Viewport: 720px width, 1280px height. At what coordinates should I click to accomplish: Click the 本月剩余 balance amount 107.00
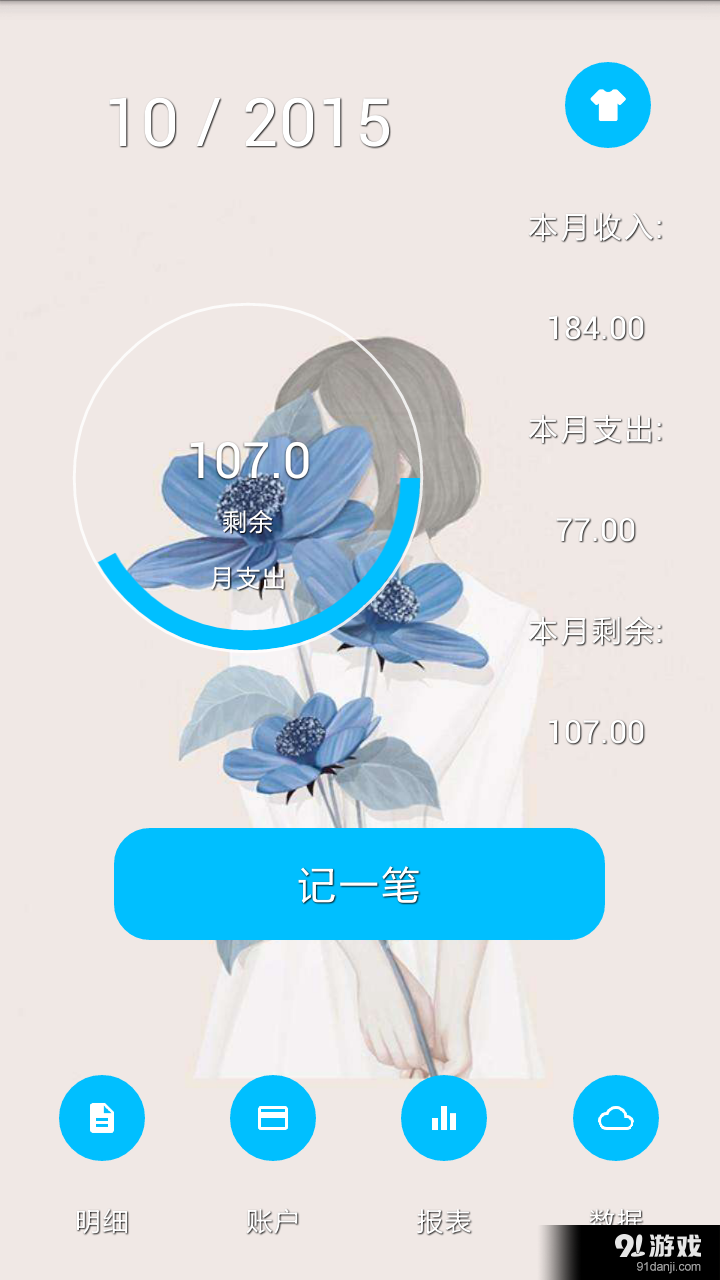(x=595, y=731)
